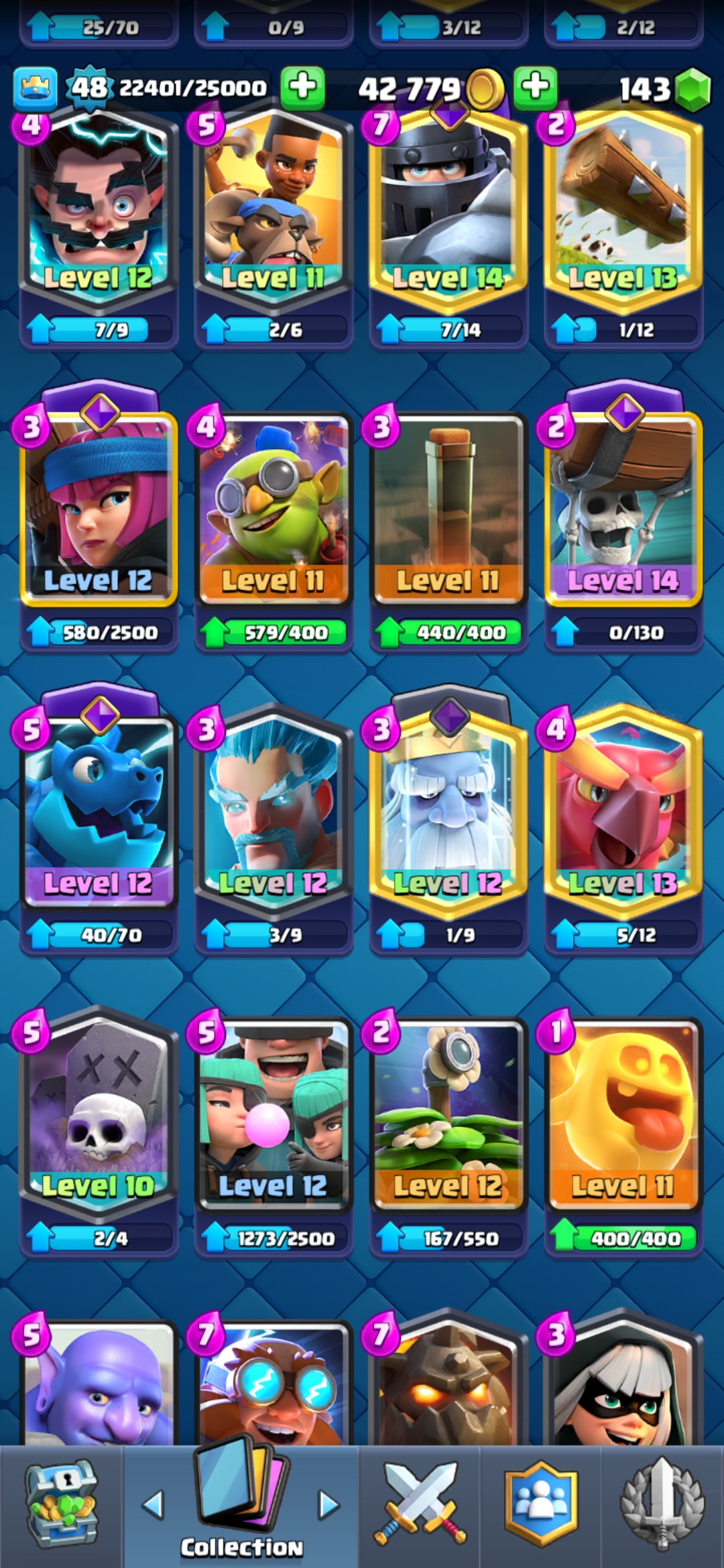
Task: Select the Heal Spirit card with 400/400
Action: tap(623, 1132)
